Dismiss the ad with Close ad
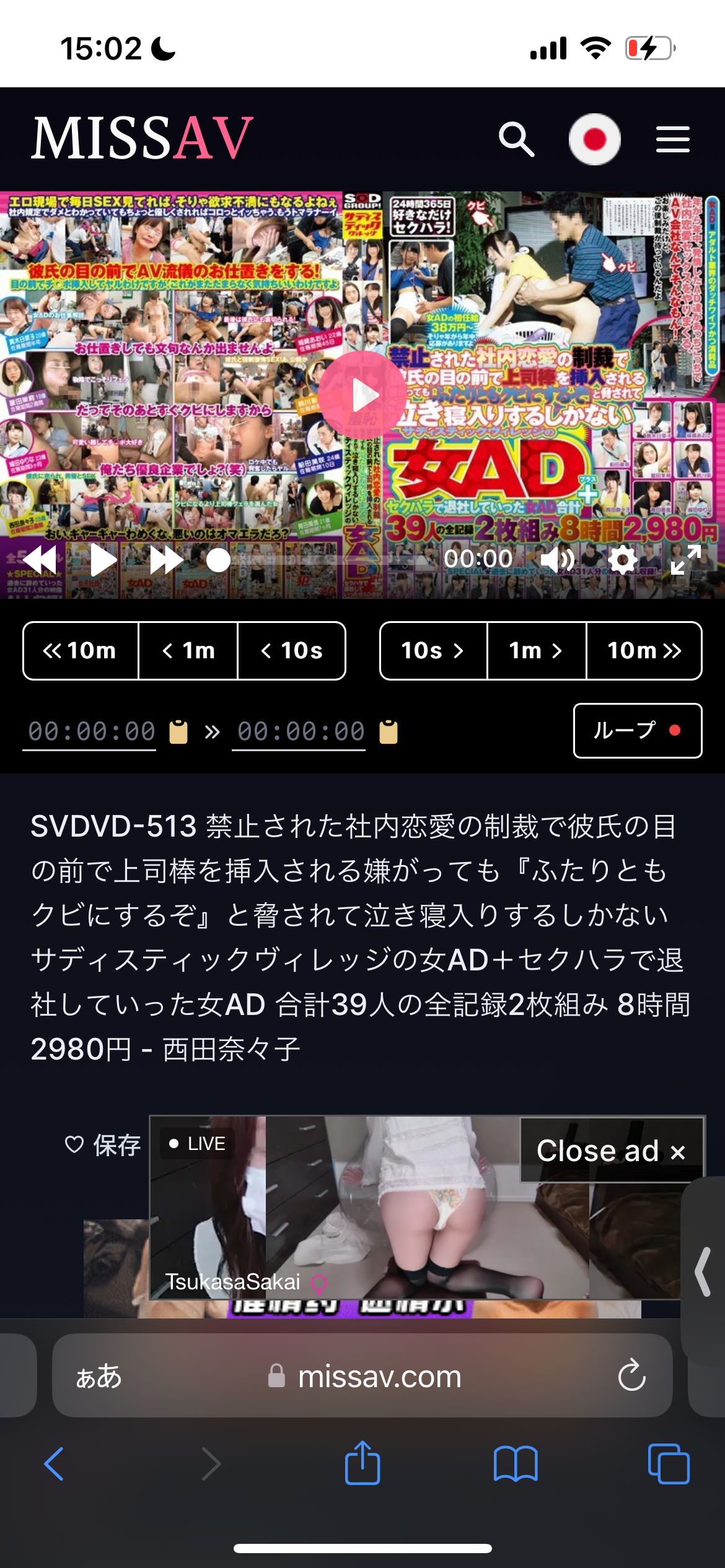 coord(611,1151)
